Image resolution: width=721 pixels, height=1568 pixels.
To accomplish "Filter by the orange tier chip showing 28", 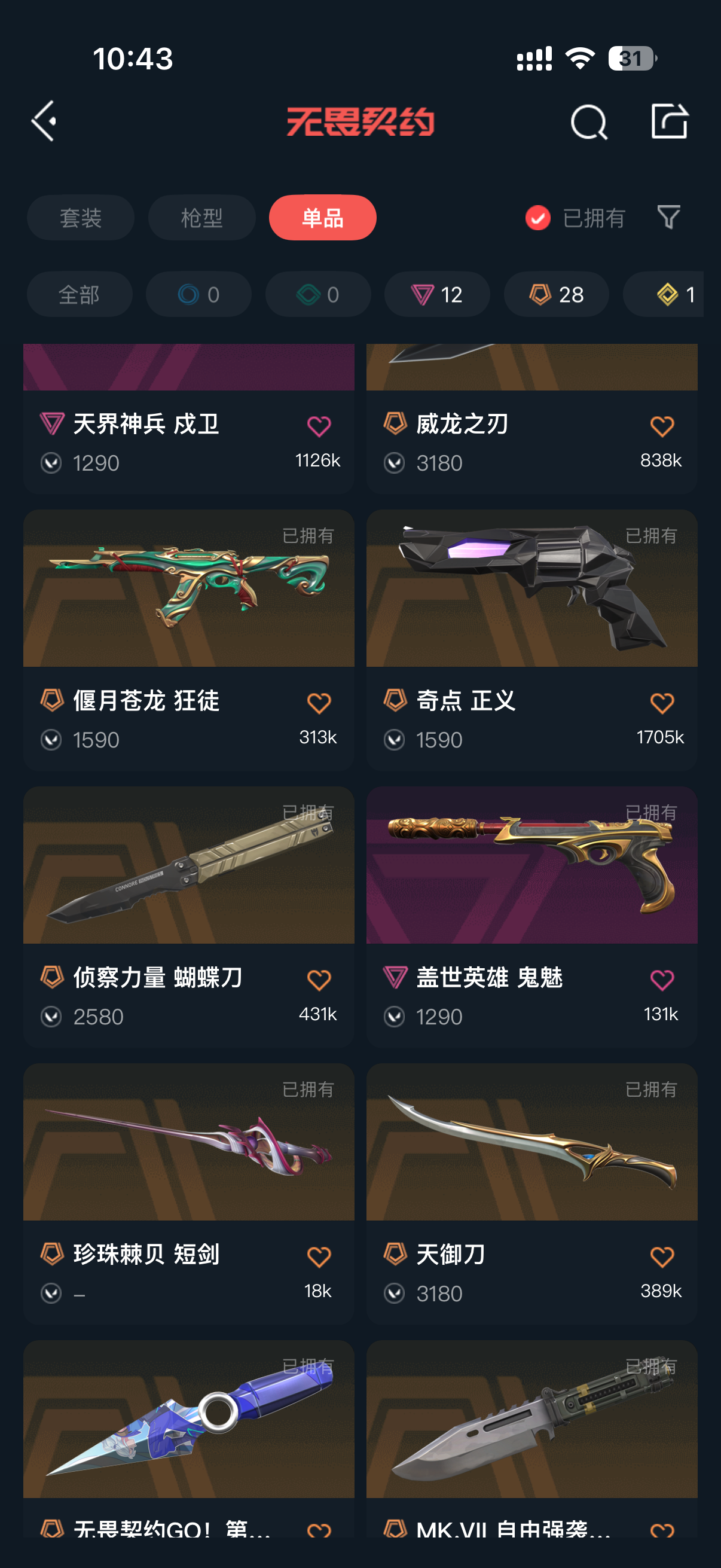I will pyautogui.click(x=556, y=295).
